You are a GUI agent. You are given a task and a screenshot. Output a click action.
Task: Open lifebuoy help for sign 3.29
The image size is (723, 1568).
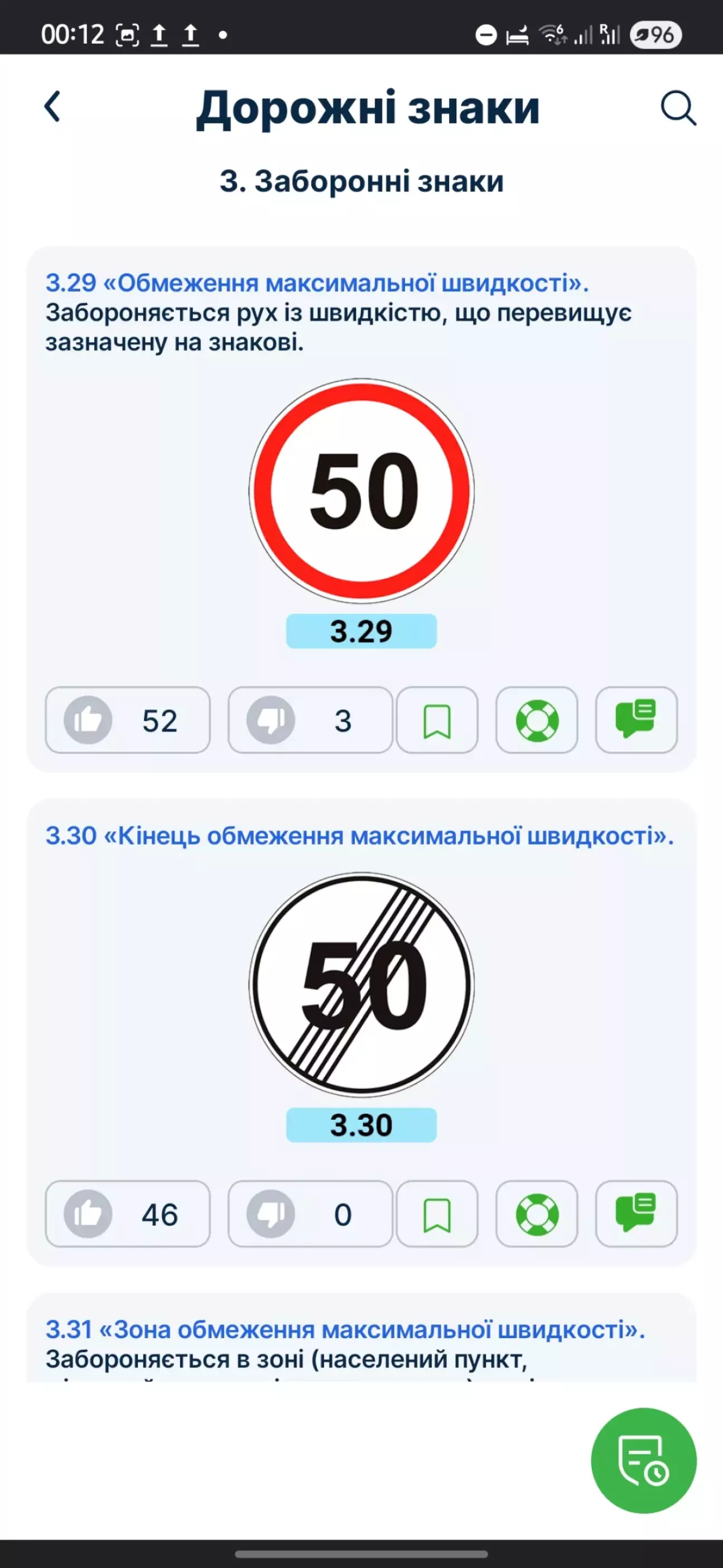tap(537, 720)
